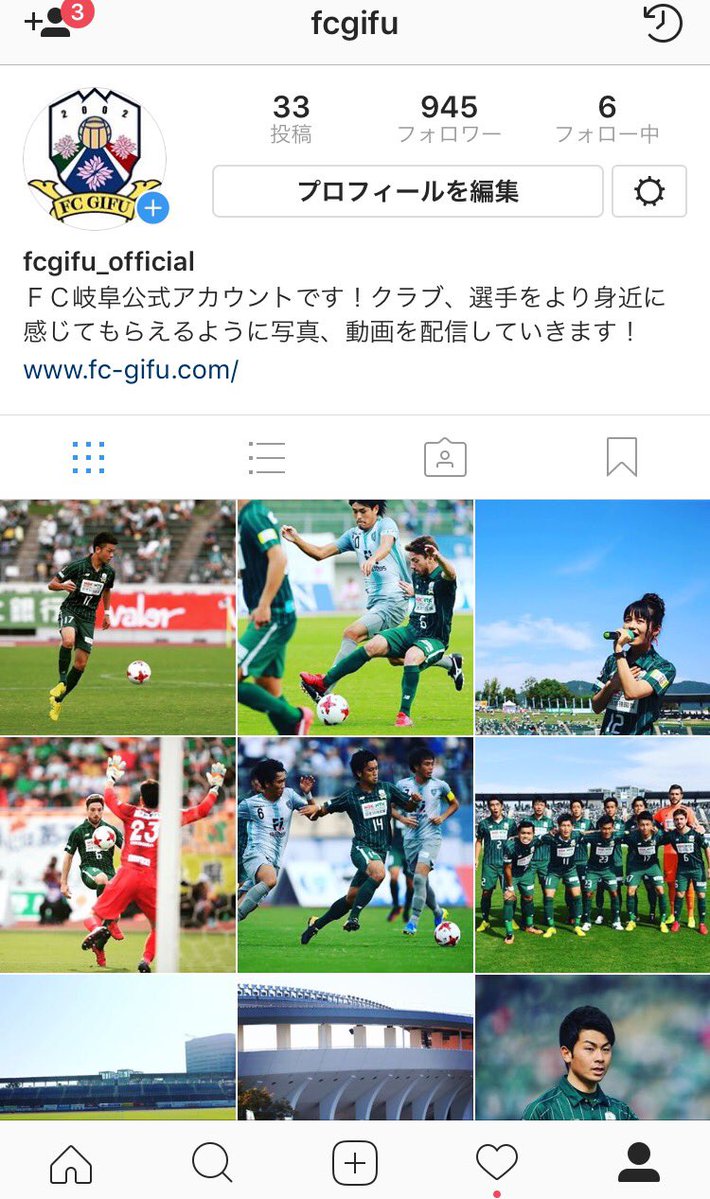Switch to list view tab
710x1199 pixels.
pos(267,458)
